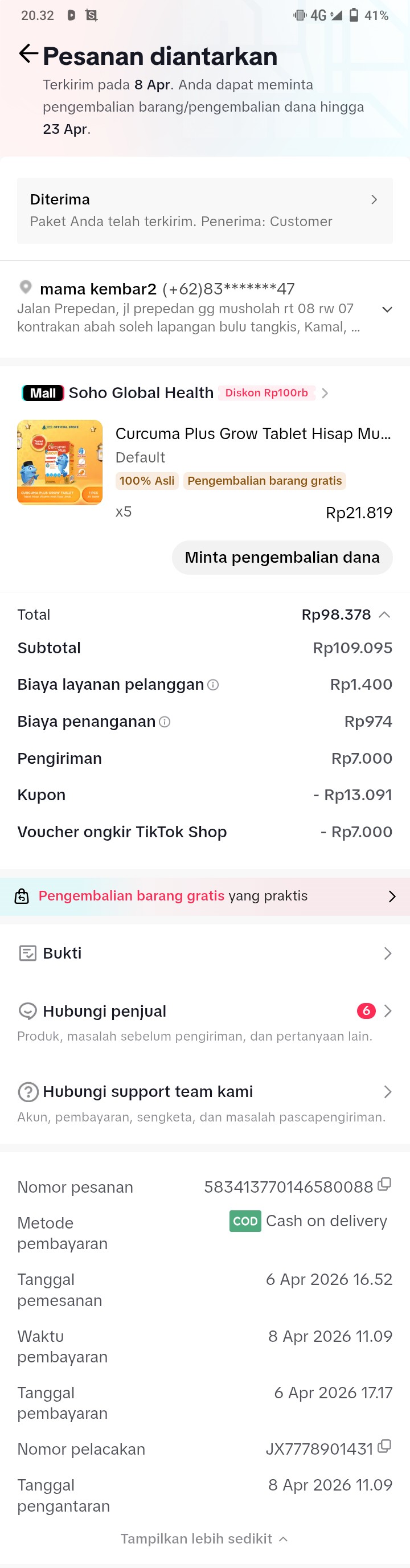
Task: Expand the mama kembar2 delivery address
Action: (386, 309)
